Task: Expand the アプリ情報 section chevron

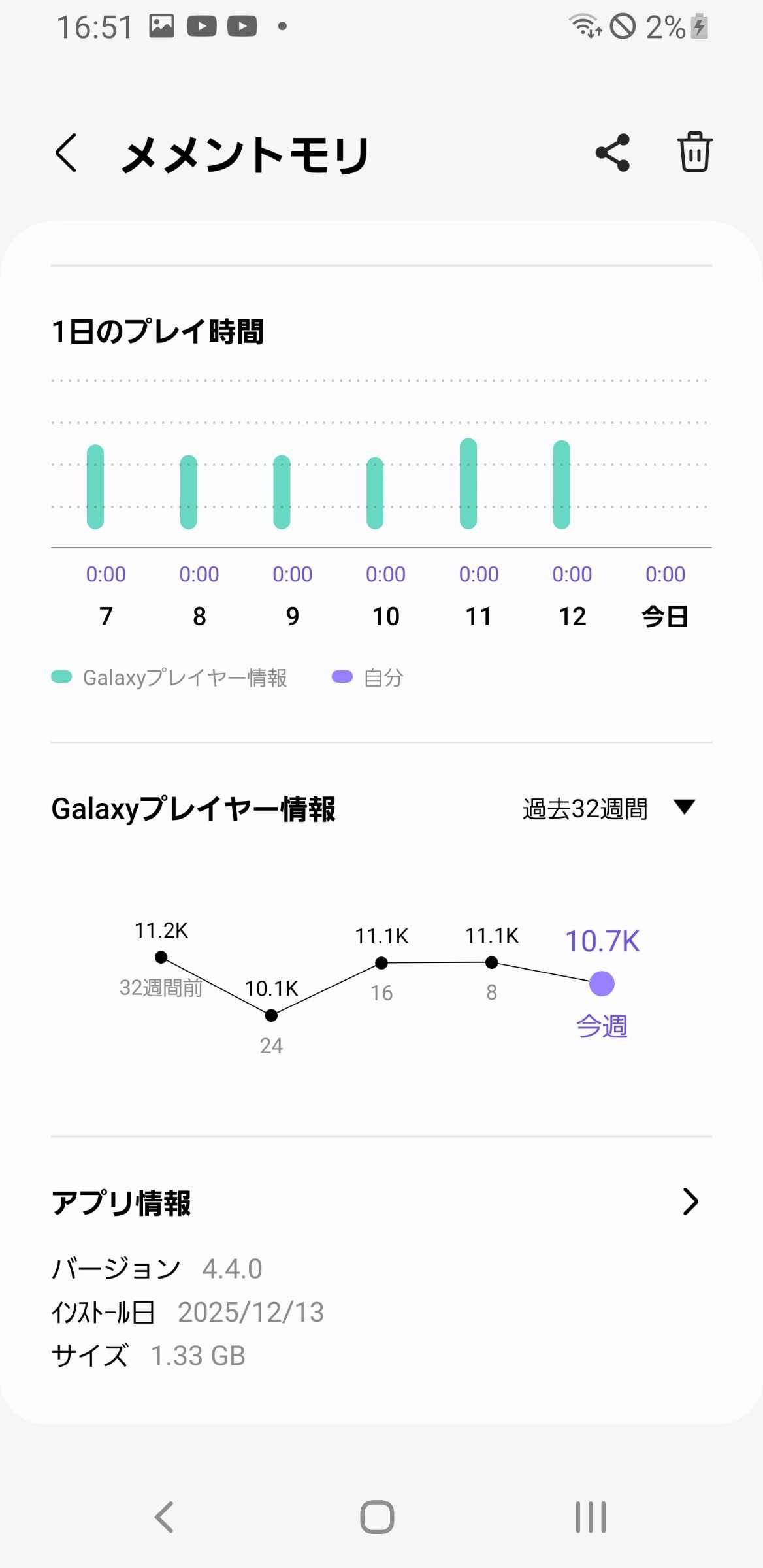Action: pos(690,1202)
